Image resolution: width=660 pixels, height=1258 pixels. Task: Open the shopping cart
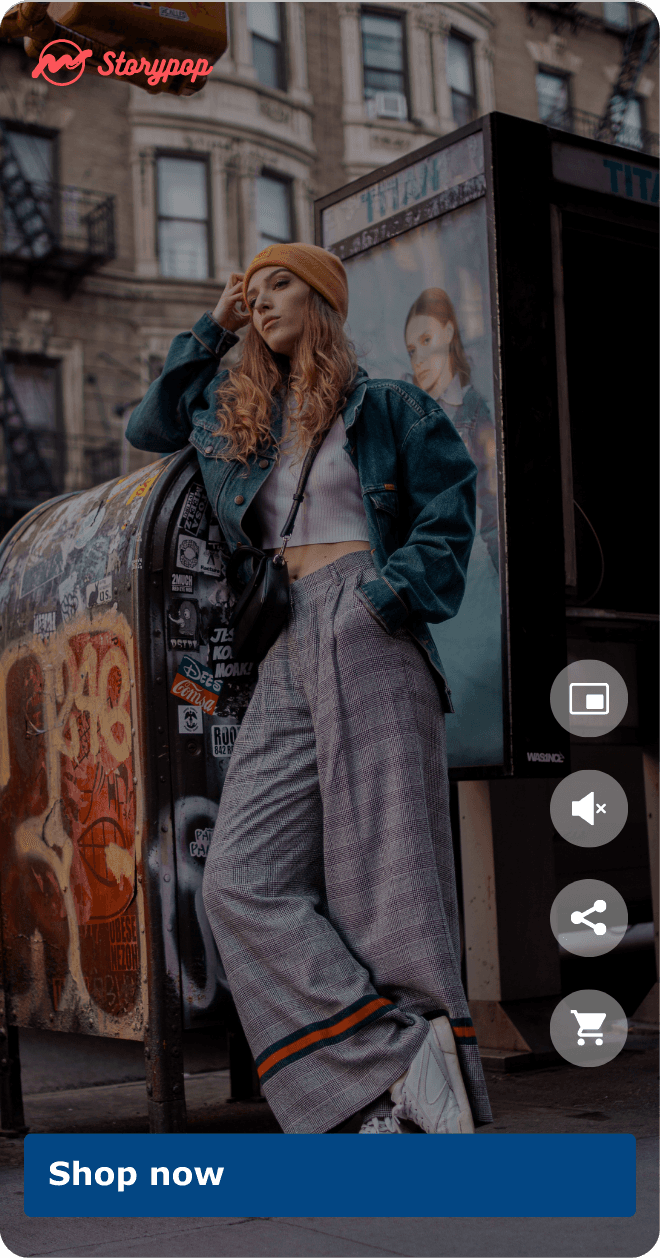tap(589, 1028)
